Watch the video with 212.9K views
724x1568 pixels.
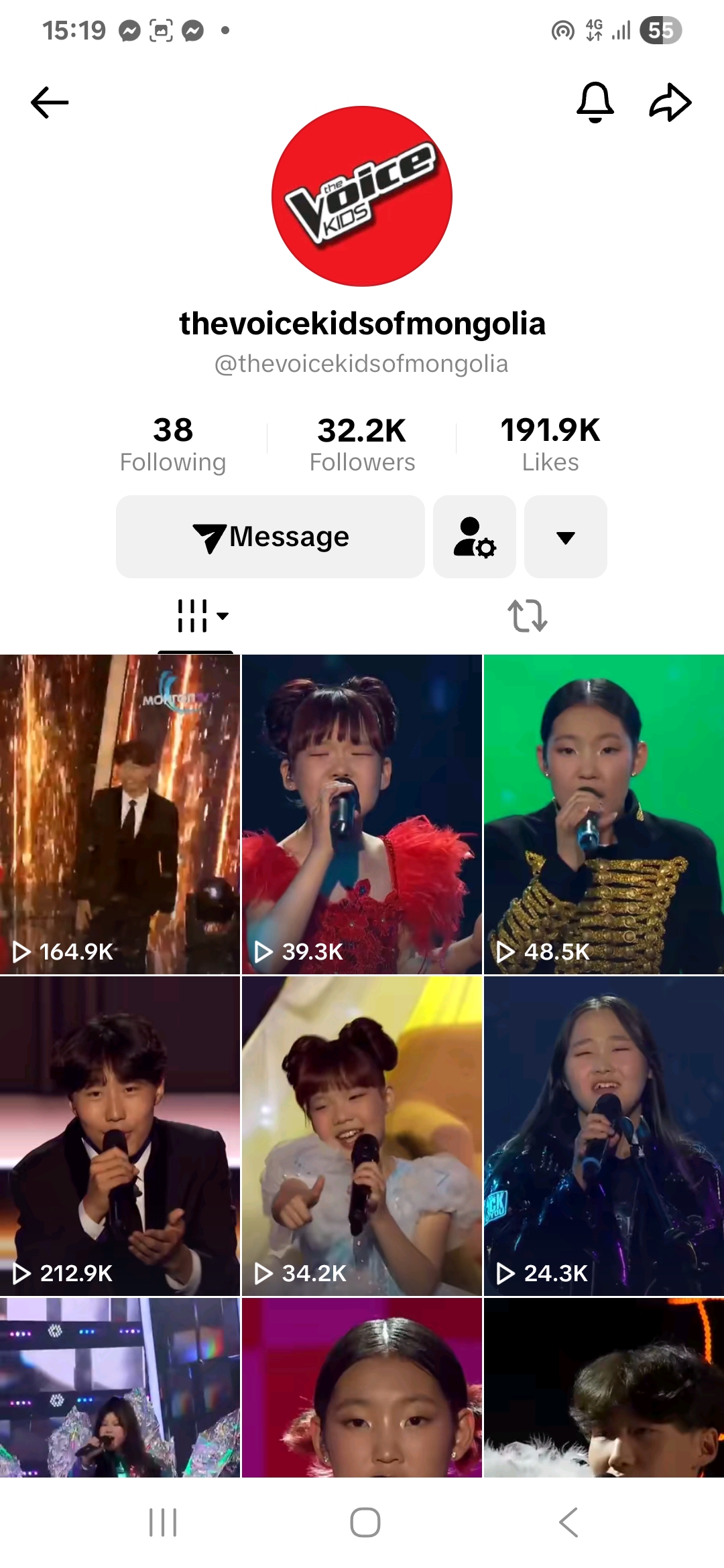coord(120,1136)
